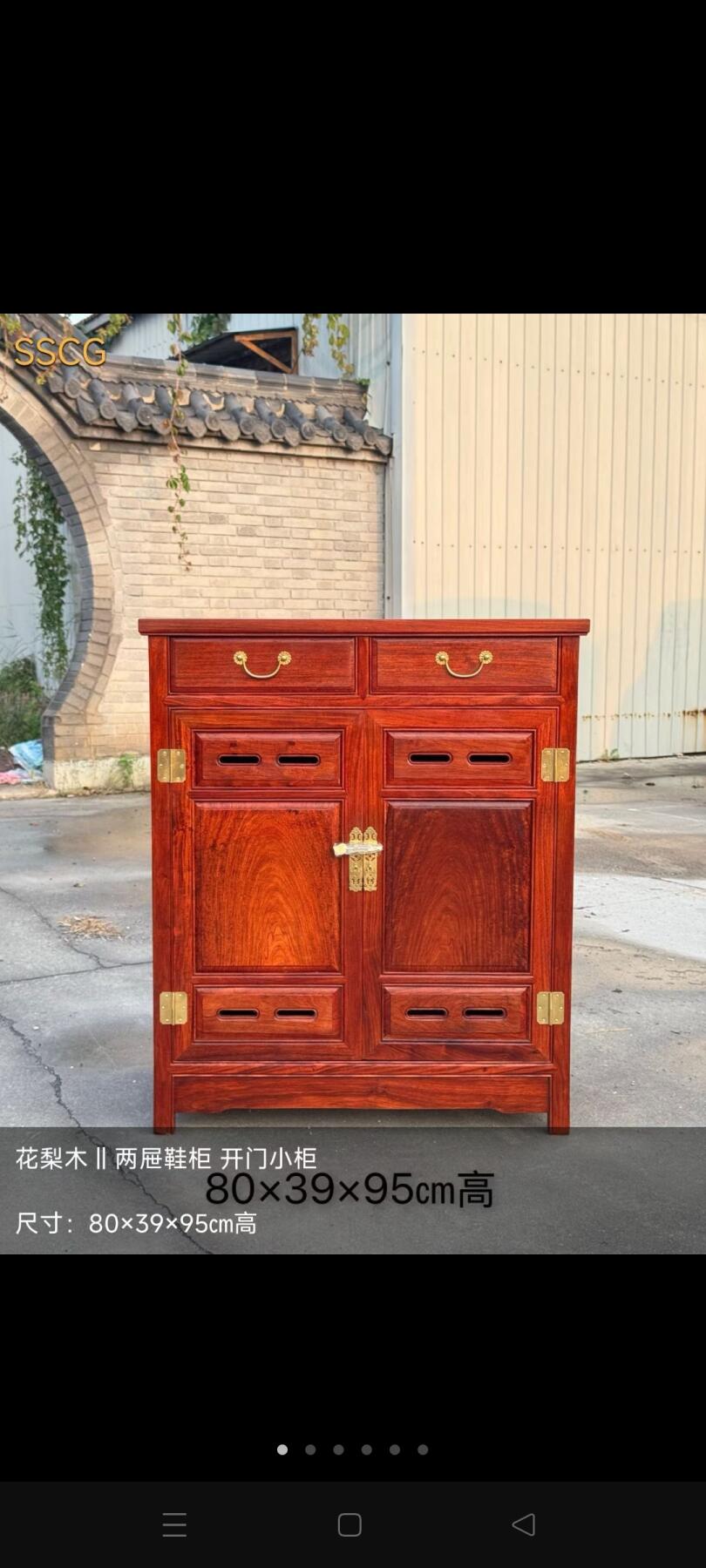Open the recent apps menu
Viewport: 706px width, 1568px height.
point(174,1524)
